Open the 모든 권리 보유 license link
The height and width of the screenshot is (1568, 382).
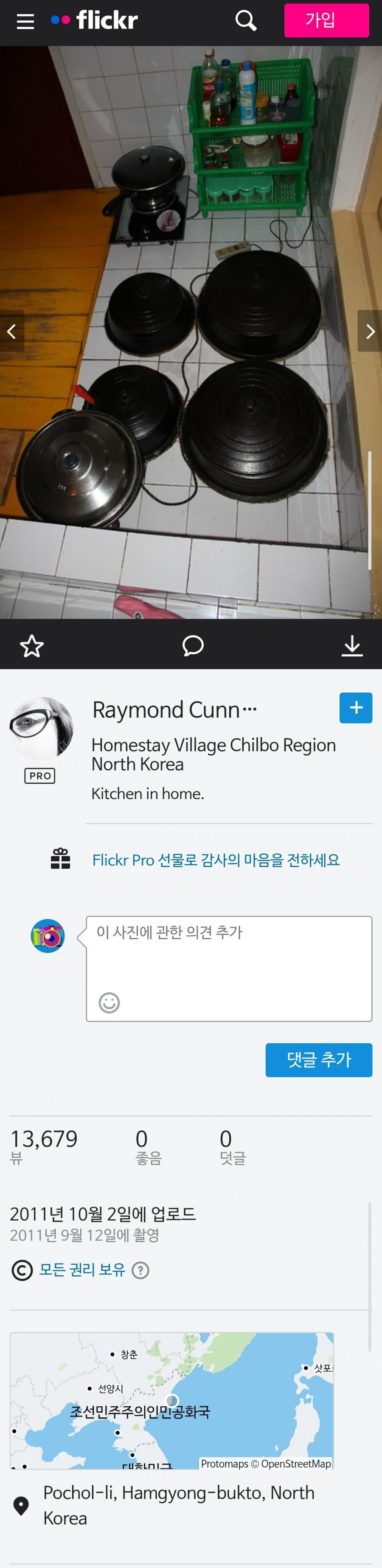click(82, 1270)
